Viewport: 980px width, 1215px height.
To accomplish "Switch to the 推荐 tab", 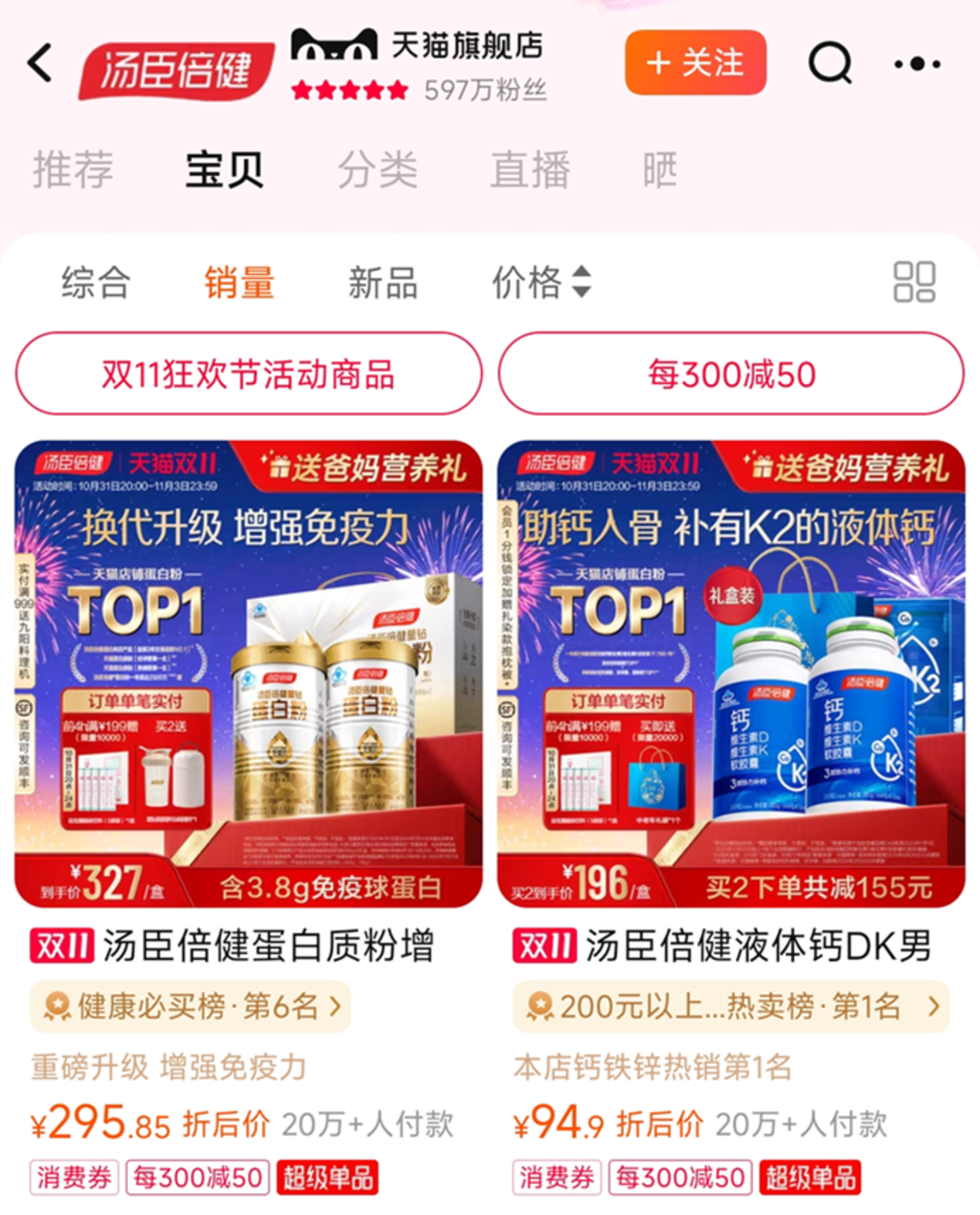I will pos(73,170).
